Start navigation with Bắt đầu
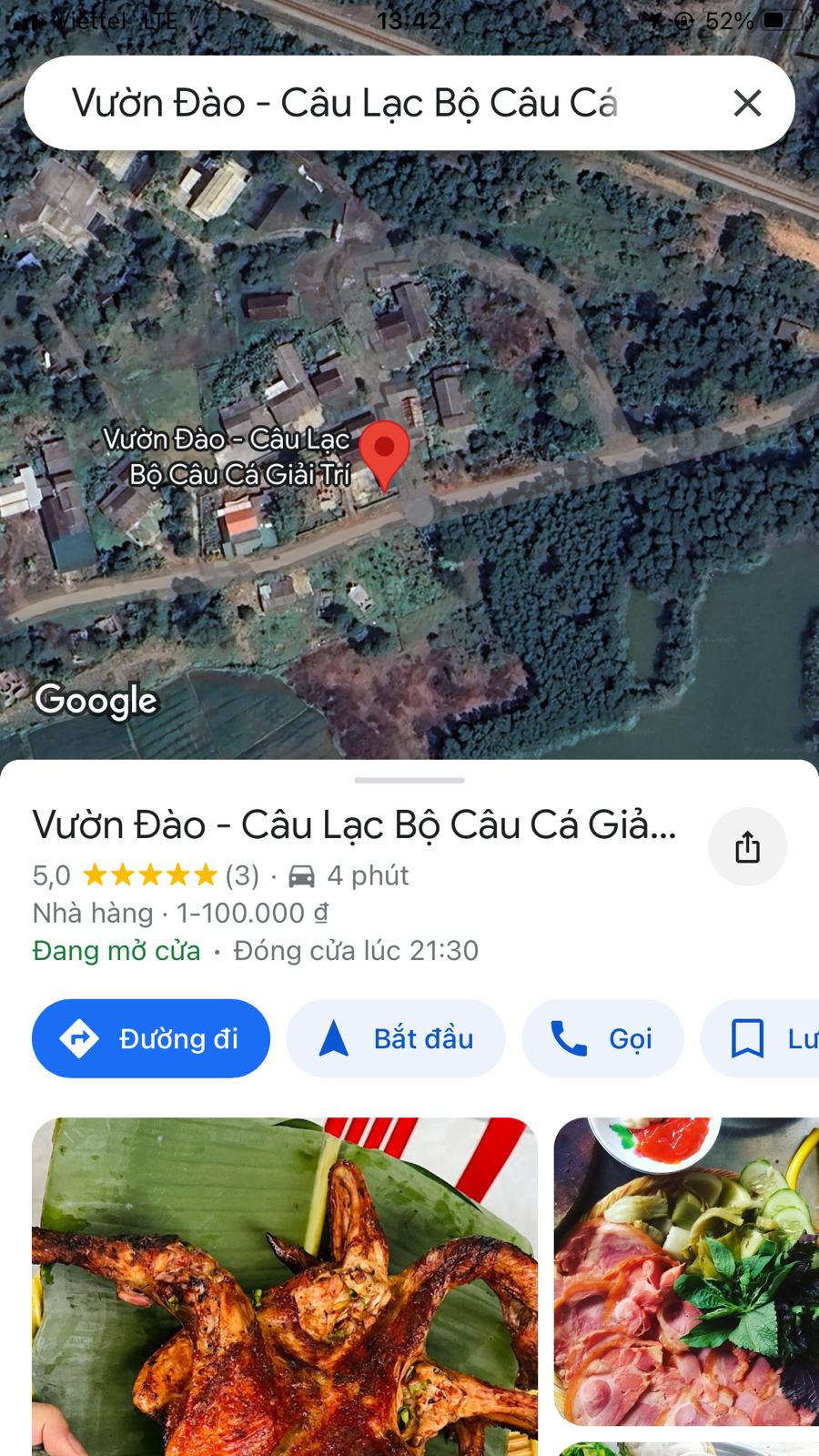The image size is (819, 1456). coord(396,1038)
